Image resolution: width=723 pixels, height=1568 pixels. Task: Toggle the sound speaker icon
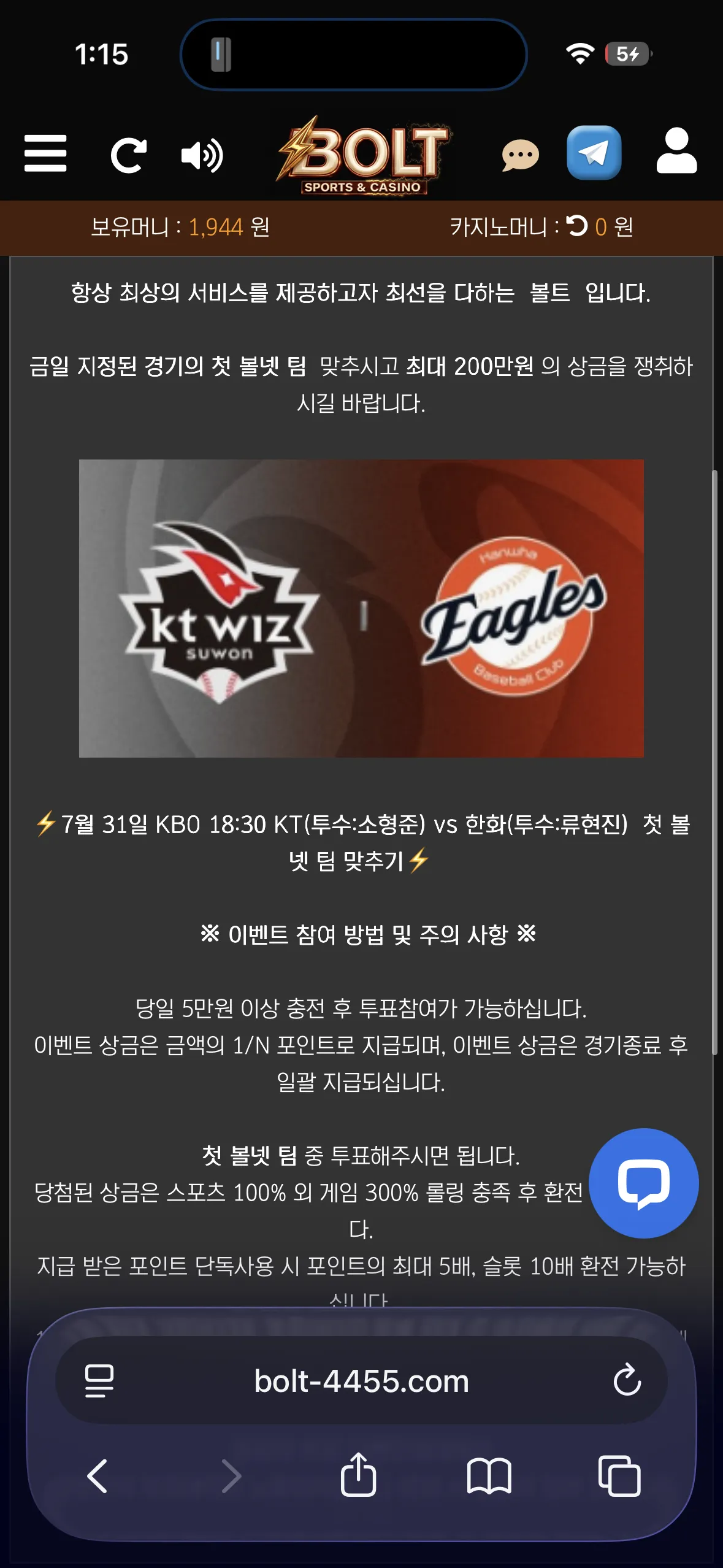coord(202,155)
